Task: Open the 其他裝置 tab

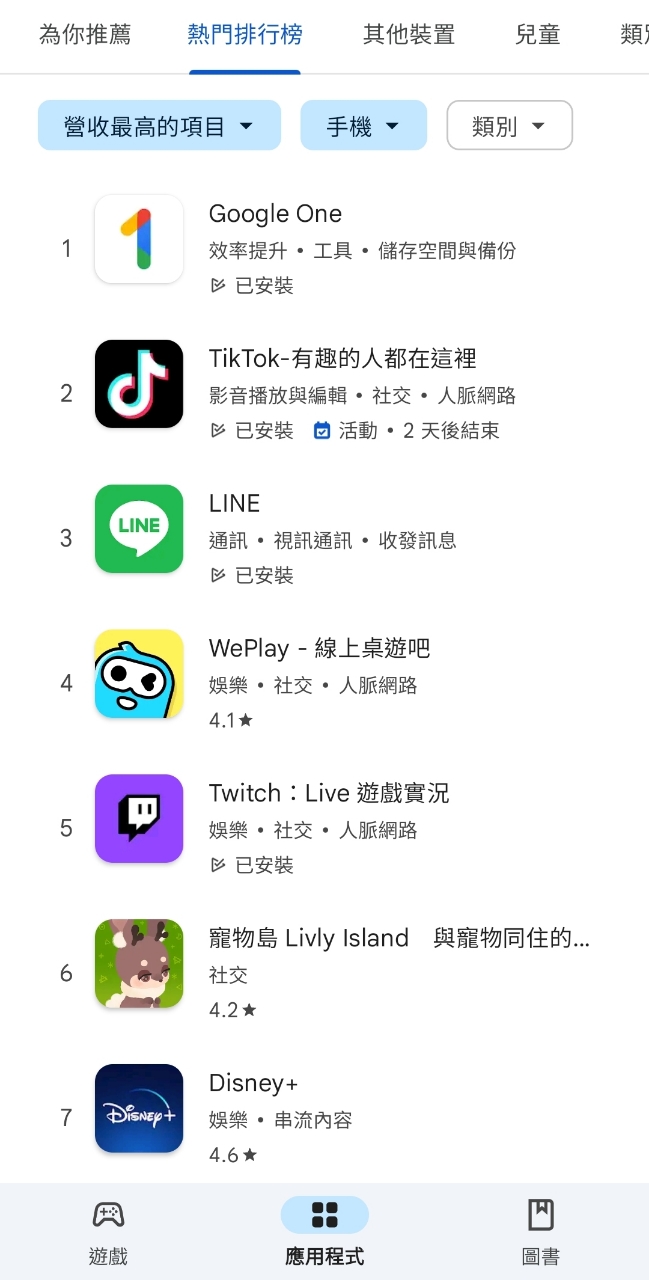Action: [x=409, y=35]
